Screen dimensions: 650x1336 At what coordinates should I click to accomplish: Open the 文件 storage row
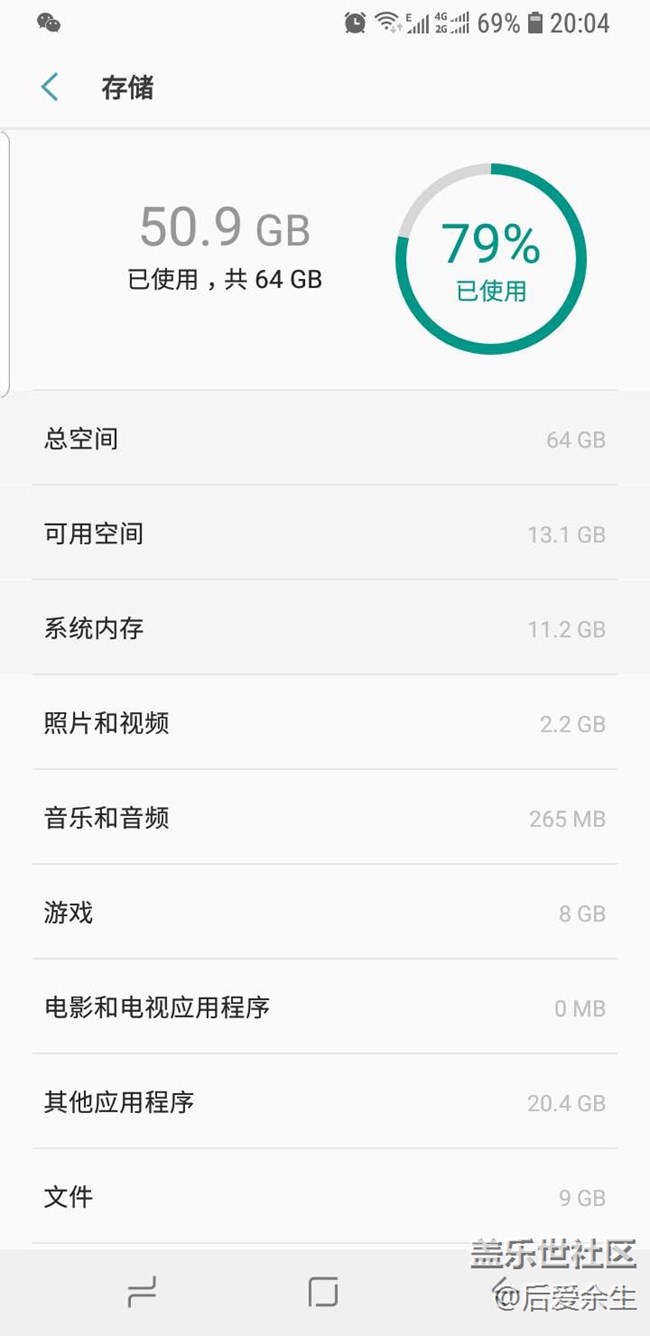[x=324, y=1196]
